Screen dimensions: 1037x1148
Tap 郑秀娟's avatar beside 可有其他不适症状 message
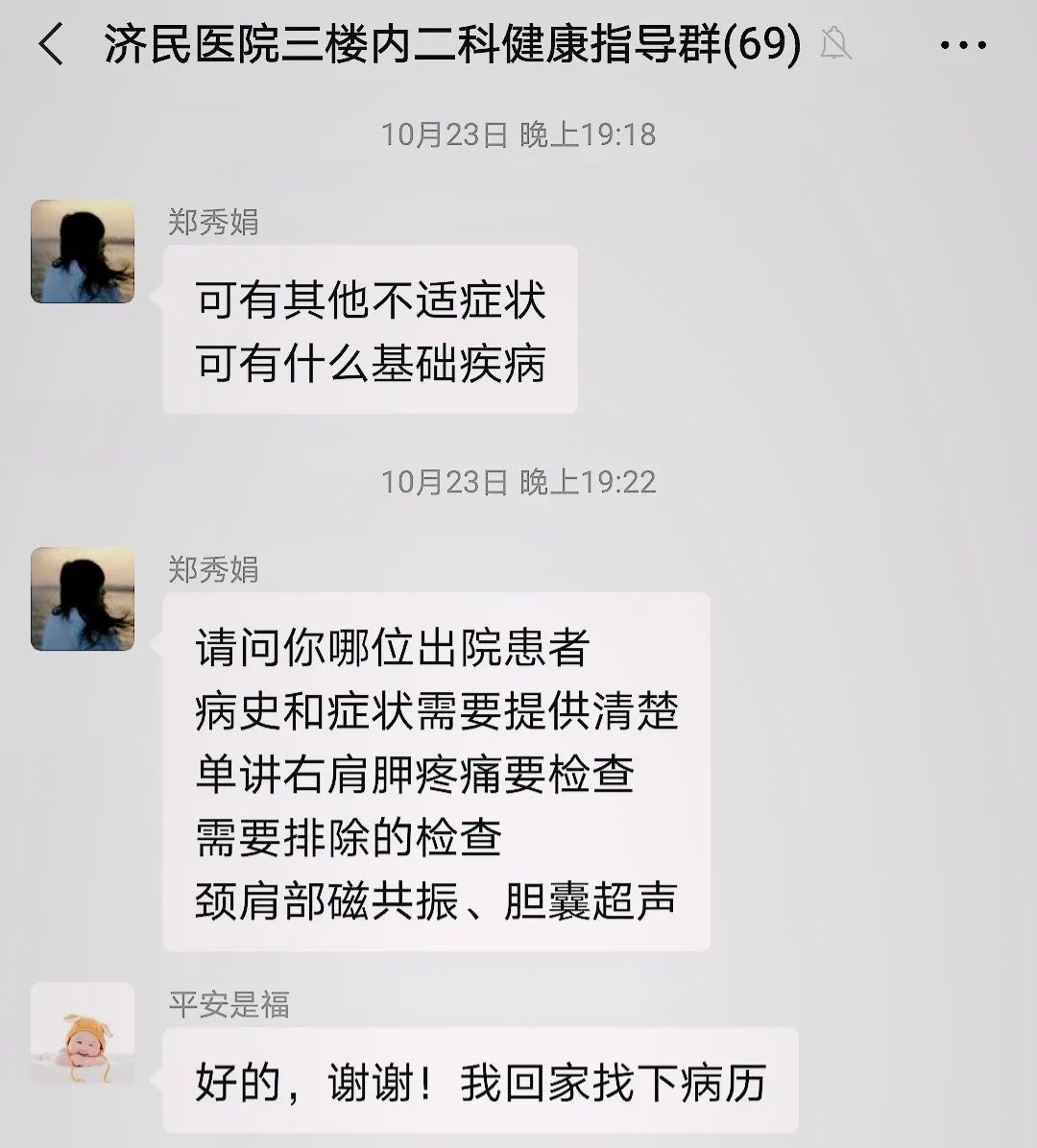83,251
